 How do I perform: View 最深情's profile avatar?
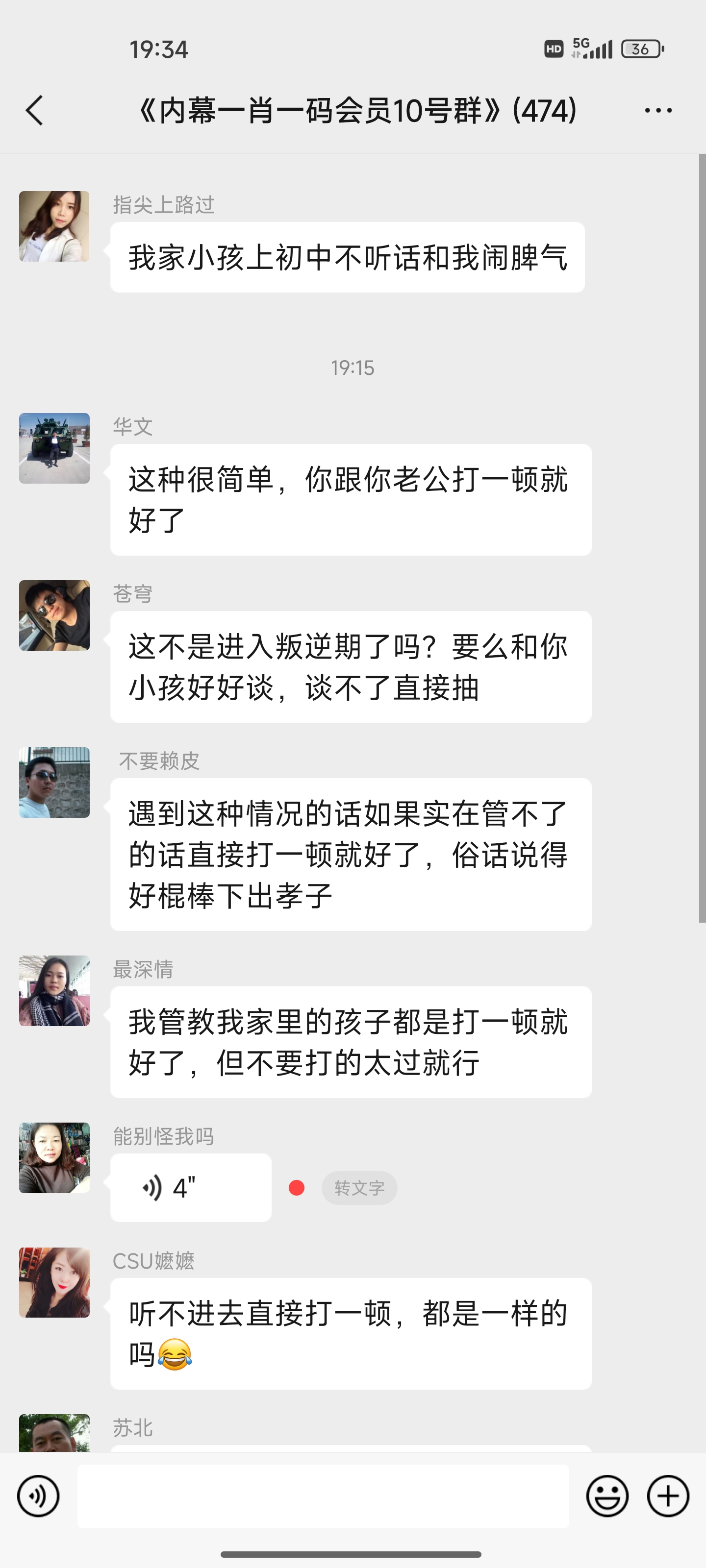pos(54,991)
